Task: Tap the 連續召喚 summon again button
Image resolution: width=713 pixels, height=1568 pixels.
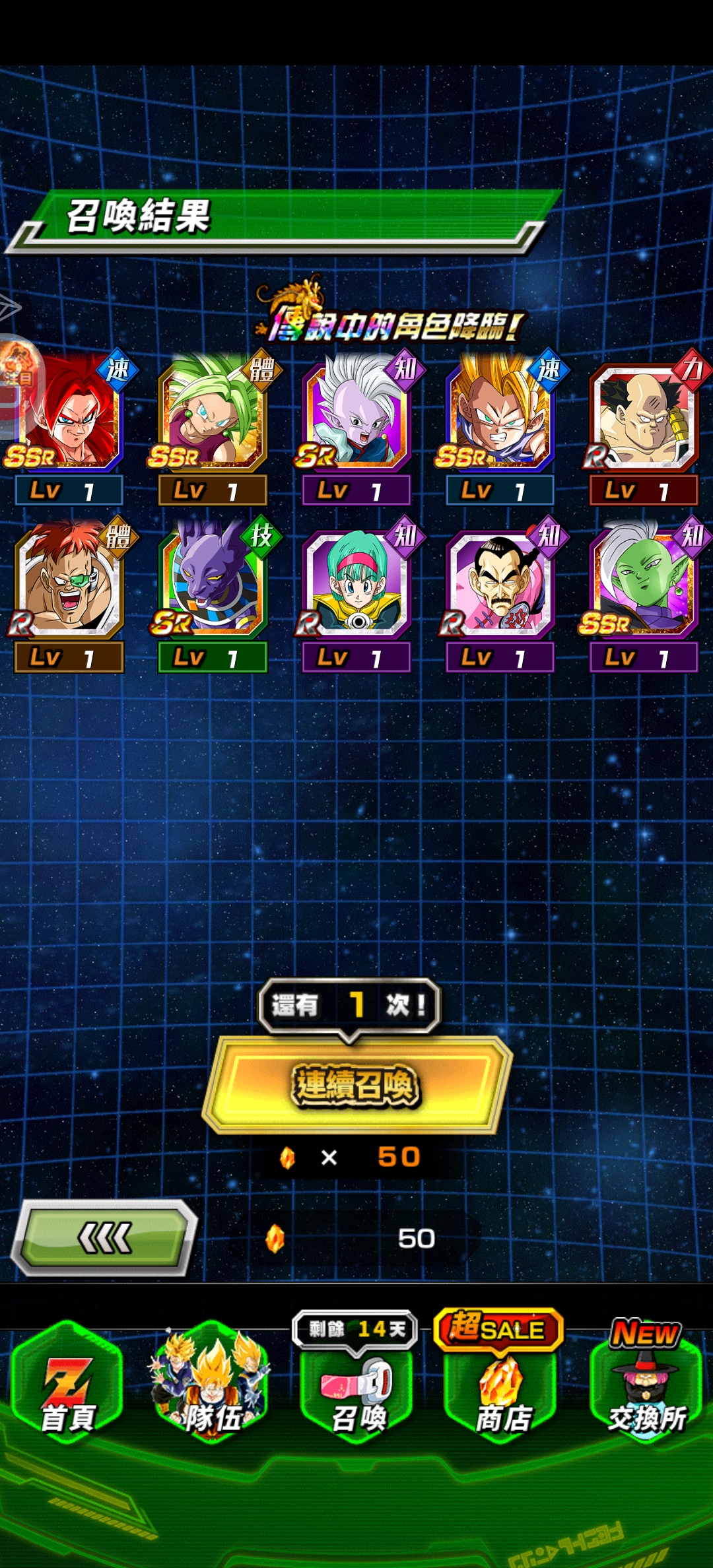Action: point(356,1084)
